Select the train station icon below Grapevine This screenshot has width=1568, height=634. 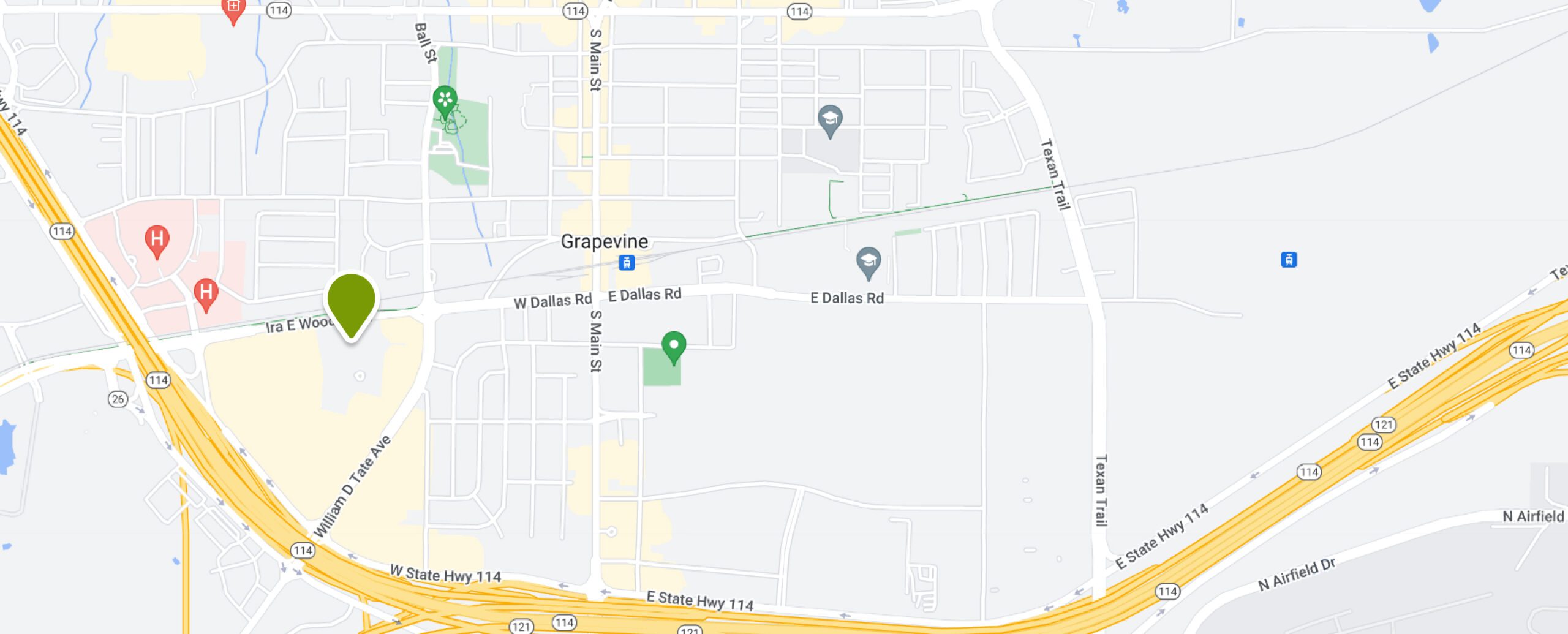626,263
